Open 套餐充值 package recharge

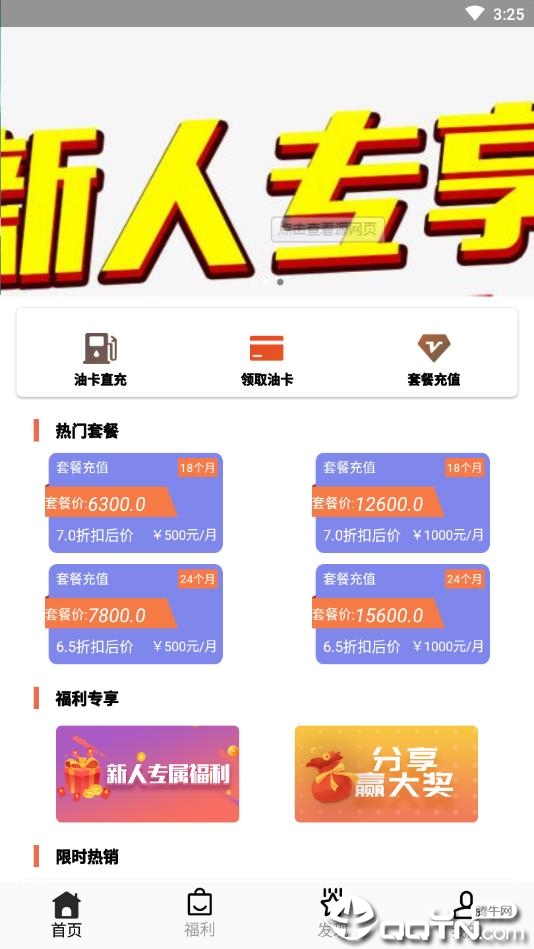pos(433,360)
